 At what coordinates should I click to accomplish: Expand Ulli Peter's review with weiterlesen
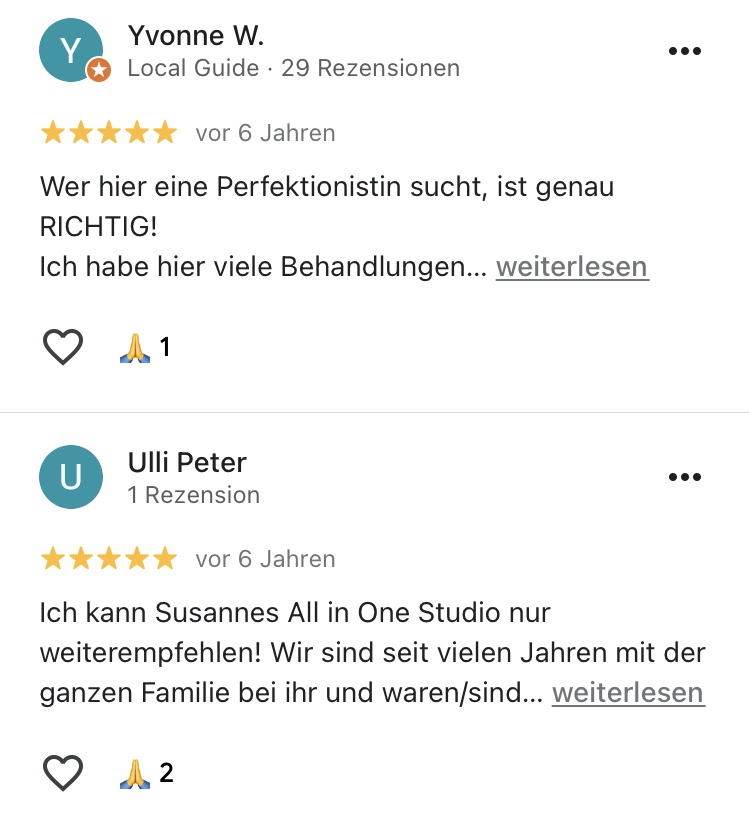628,692
